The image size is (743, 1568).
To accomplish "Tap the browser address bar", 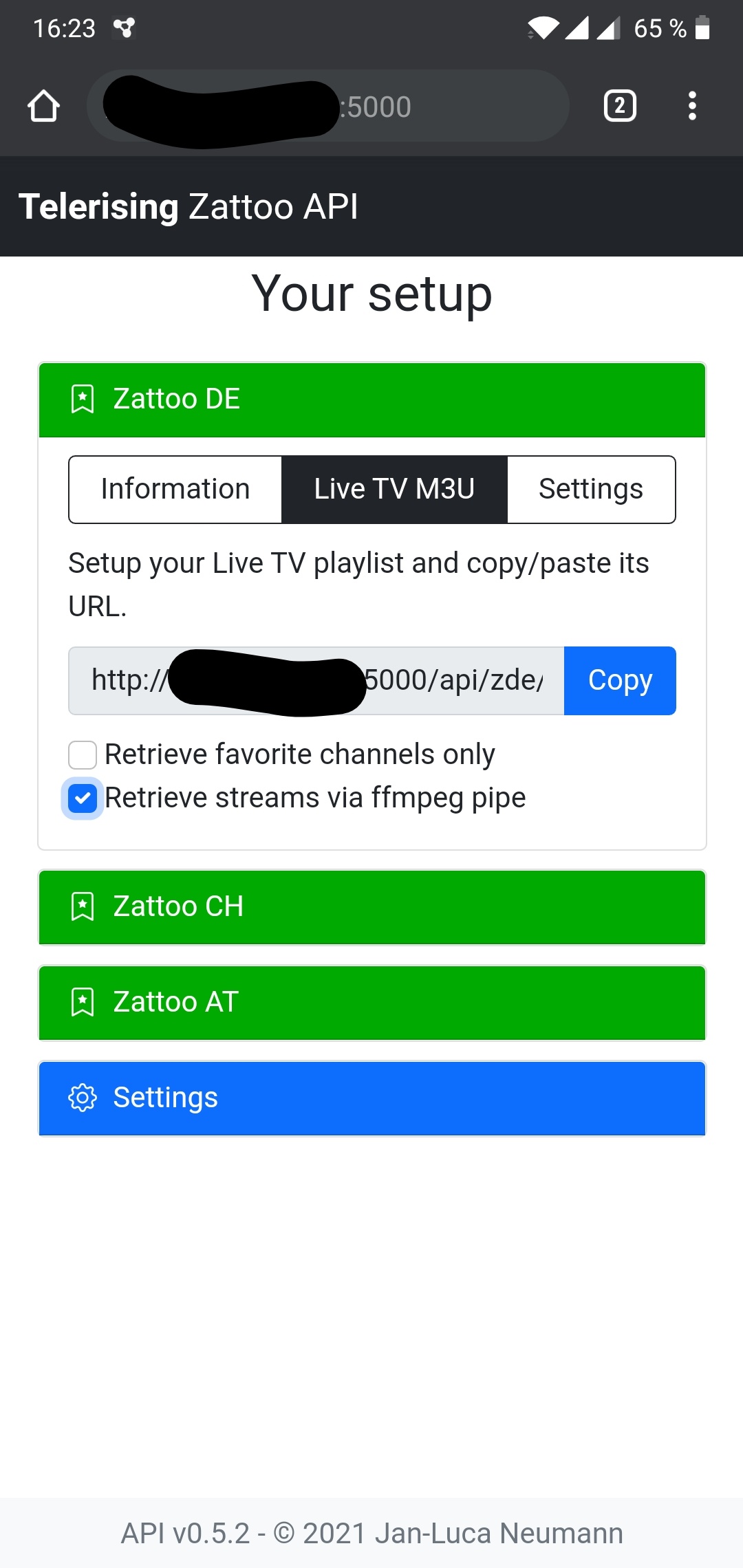I will coord(327,106).
